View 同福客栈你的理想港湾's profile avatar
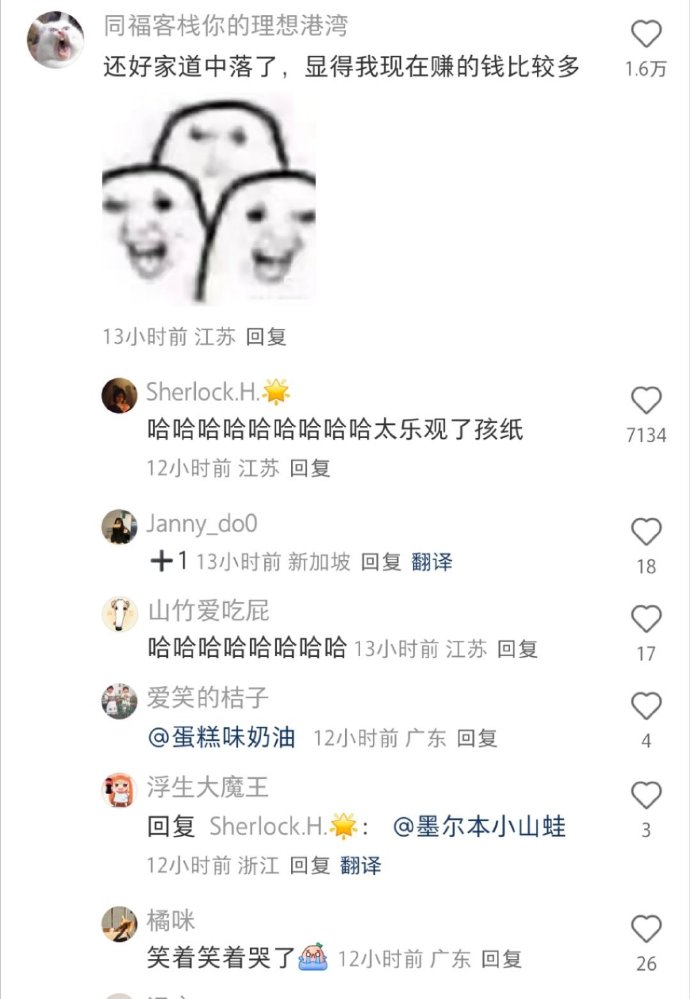Viewport: 690px width, 999px height. [x=55, y=40]
